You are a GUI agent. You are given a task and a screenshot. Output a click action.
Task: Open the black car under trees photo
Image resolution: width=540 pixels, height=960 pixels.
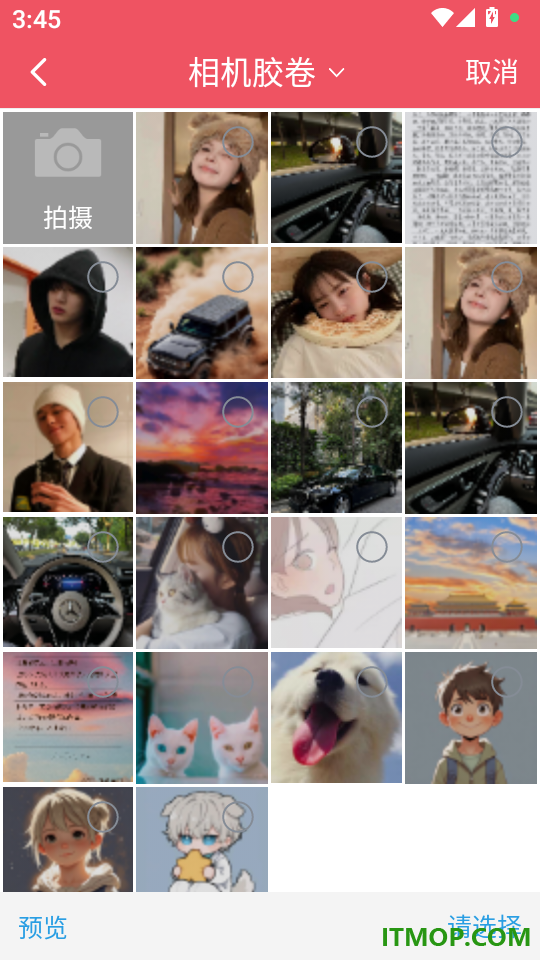[x=336, y=448]
